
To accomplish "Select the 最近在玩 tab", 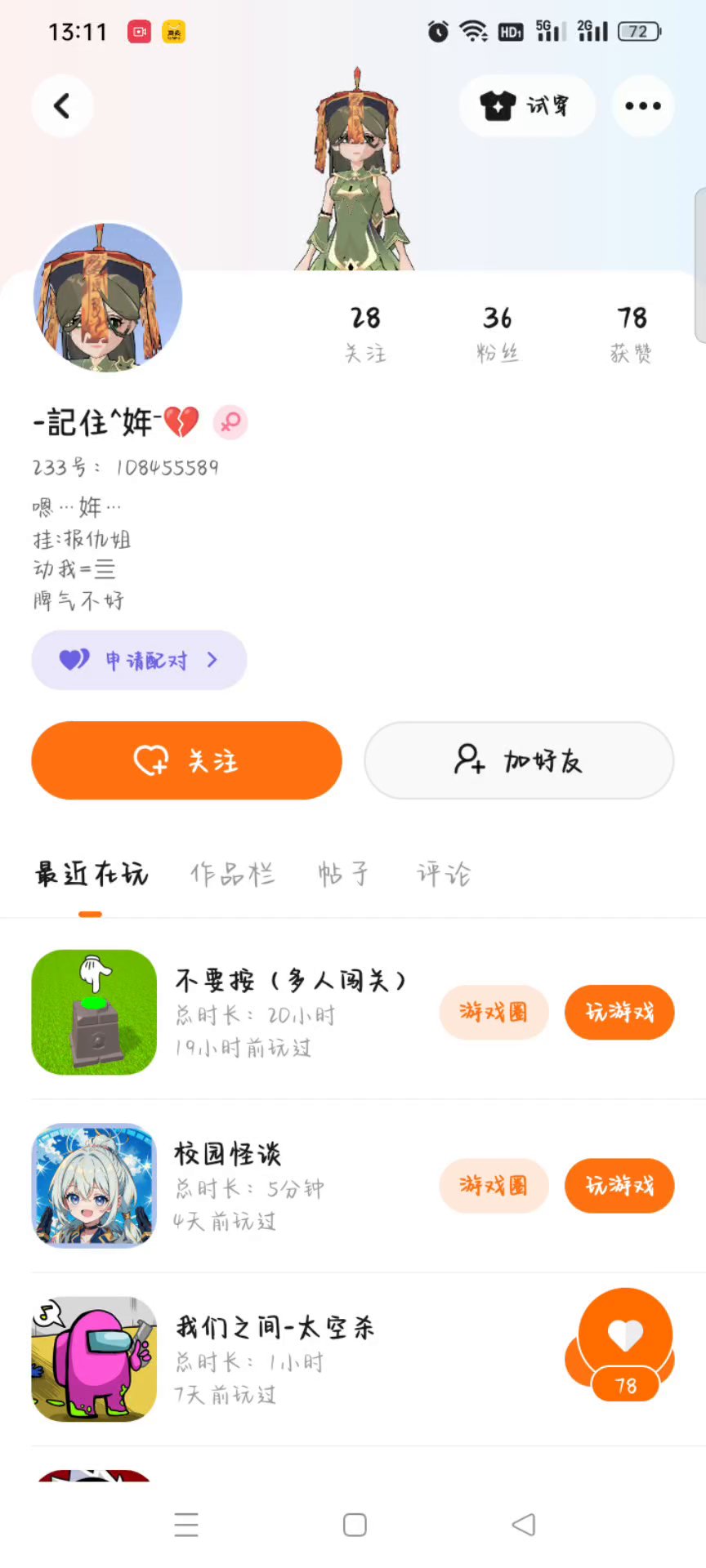I will (91, 874).
